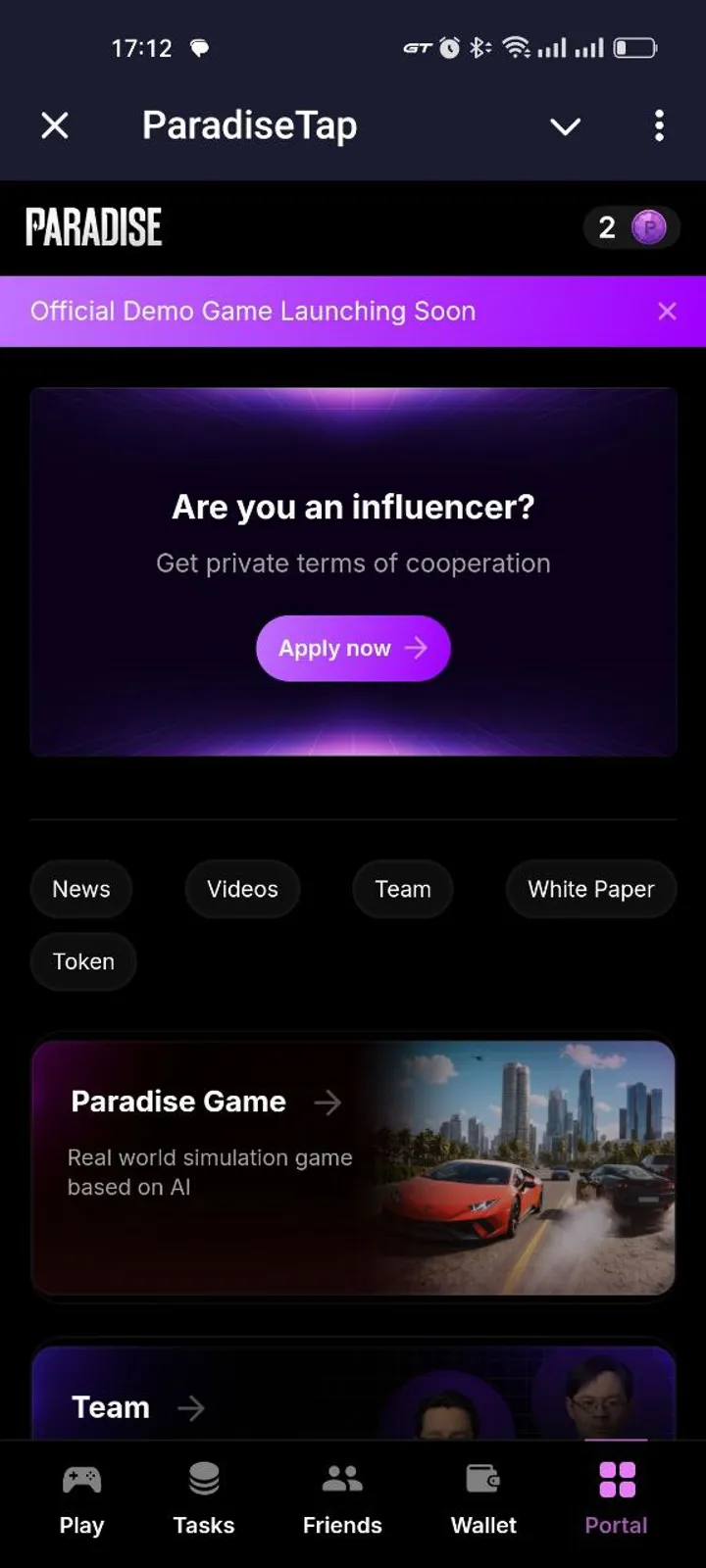Open the Wallet tab
The height and width of the screenshot is (1568, 706).
pyautogui.click(x=483, y=1499)
